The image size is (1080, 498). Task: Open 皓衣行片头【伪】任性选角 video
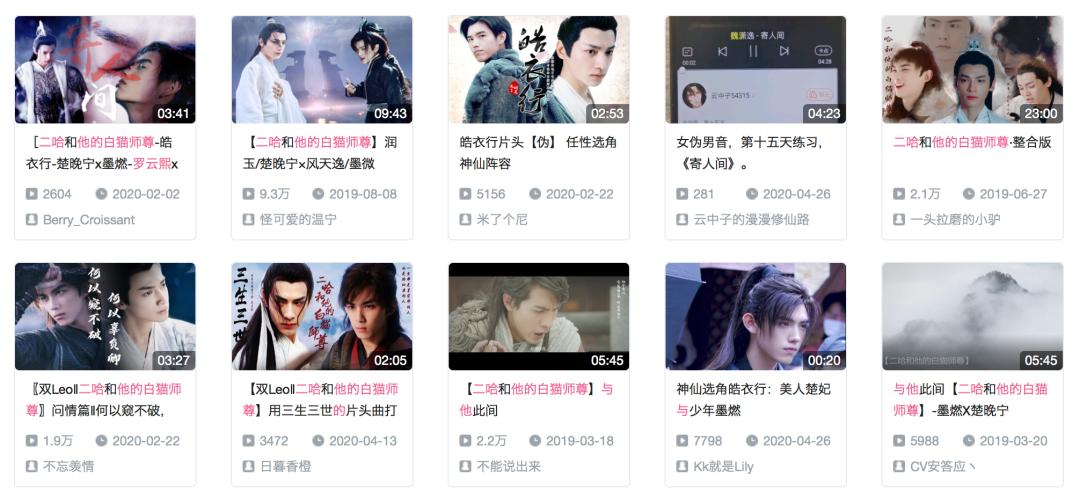pos(538,69)
